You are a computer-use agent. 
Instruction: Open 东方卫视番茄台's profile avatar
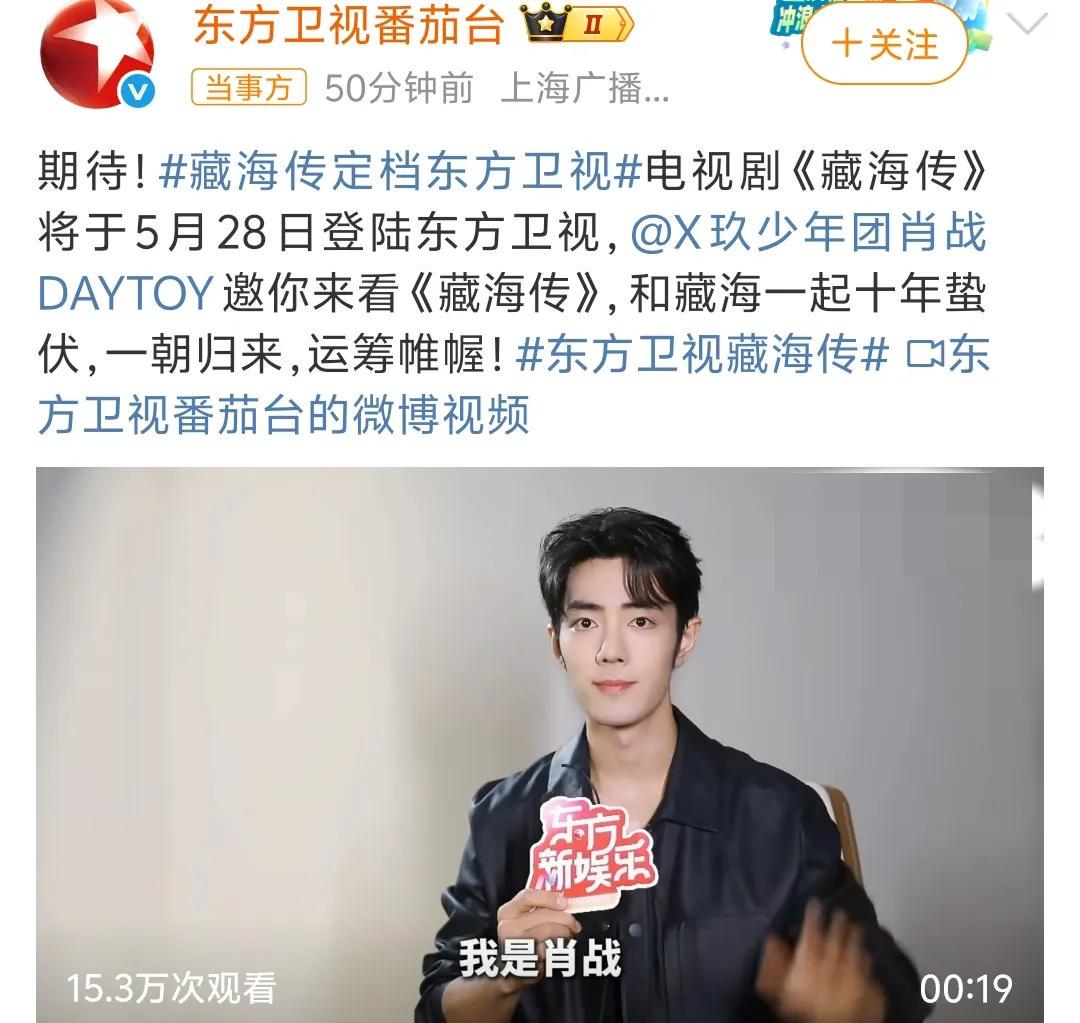[x=97, y=52]
